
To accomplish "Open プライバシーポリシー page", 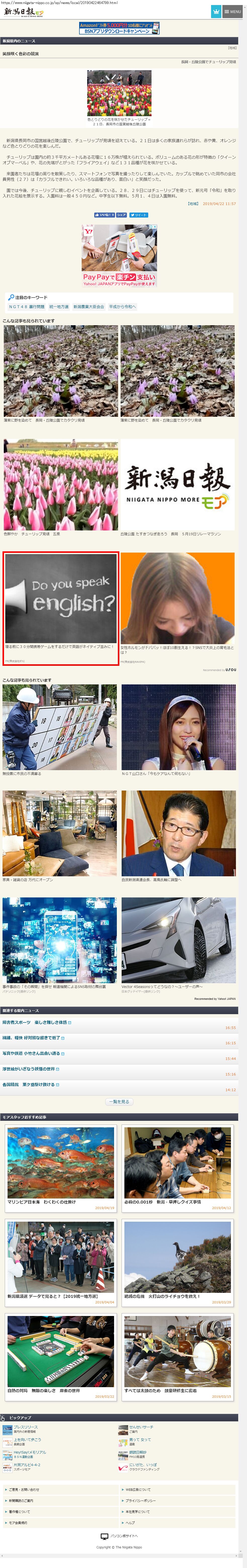I will point(141,1500).
